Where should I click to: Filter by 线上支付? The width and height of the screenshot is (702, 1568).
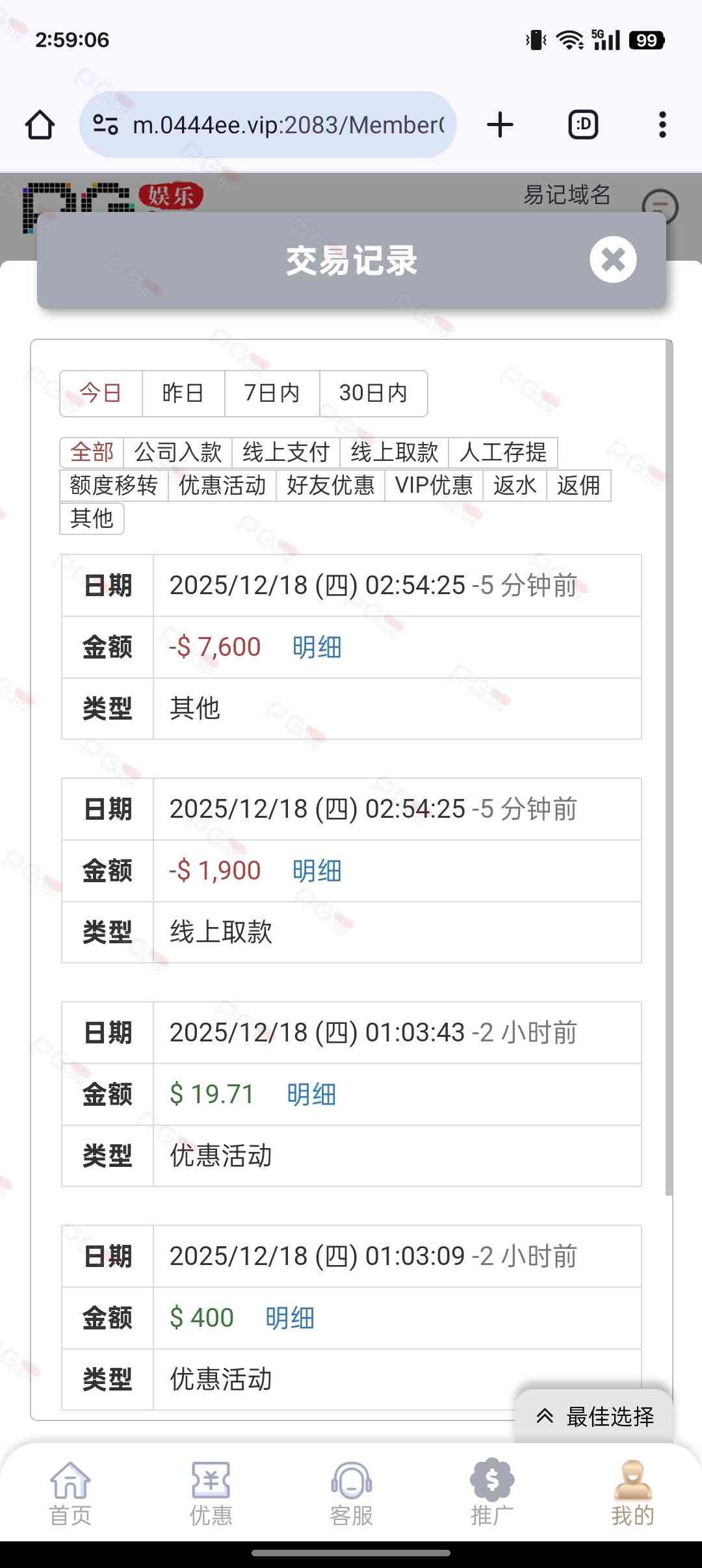pos(285,452)
